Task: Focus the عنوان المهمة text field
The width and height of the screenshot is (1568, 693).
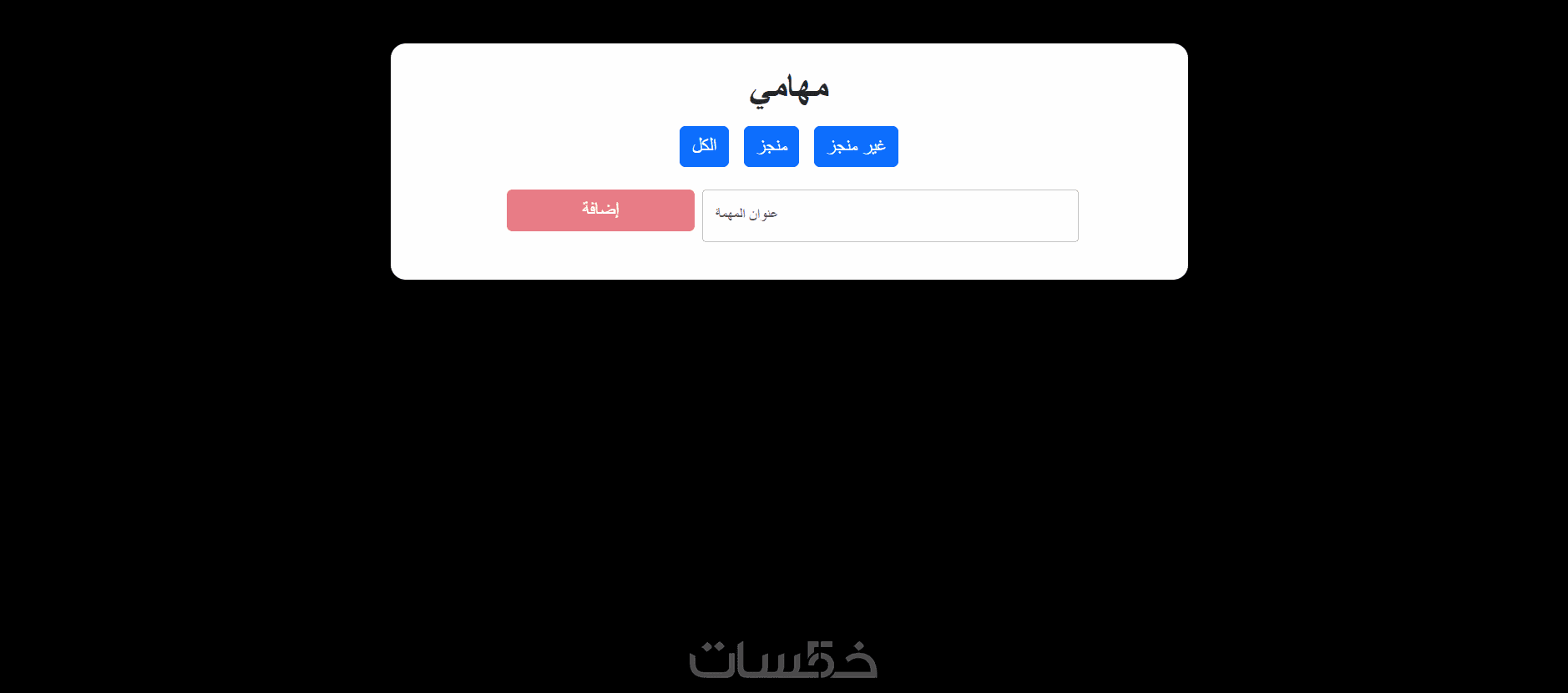Action: coord(890,215)
